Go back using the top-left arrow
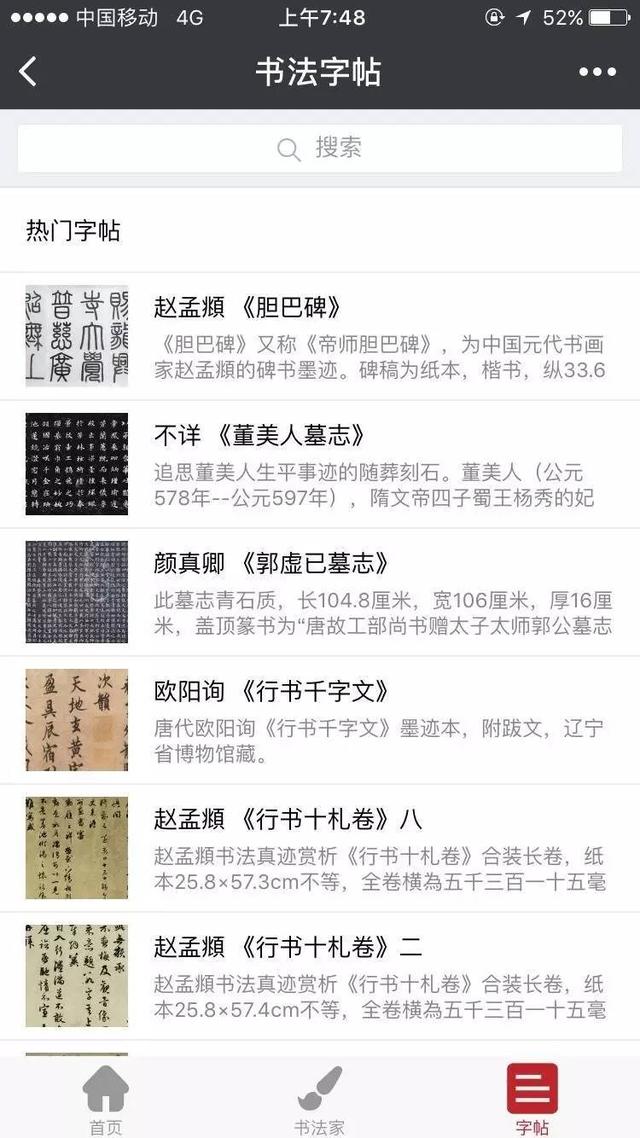640x1138 pixels. coord(28,72)
